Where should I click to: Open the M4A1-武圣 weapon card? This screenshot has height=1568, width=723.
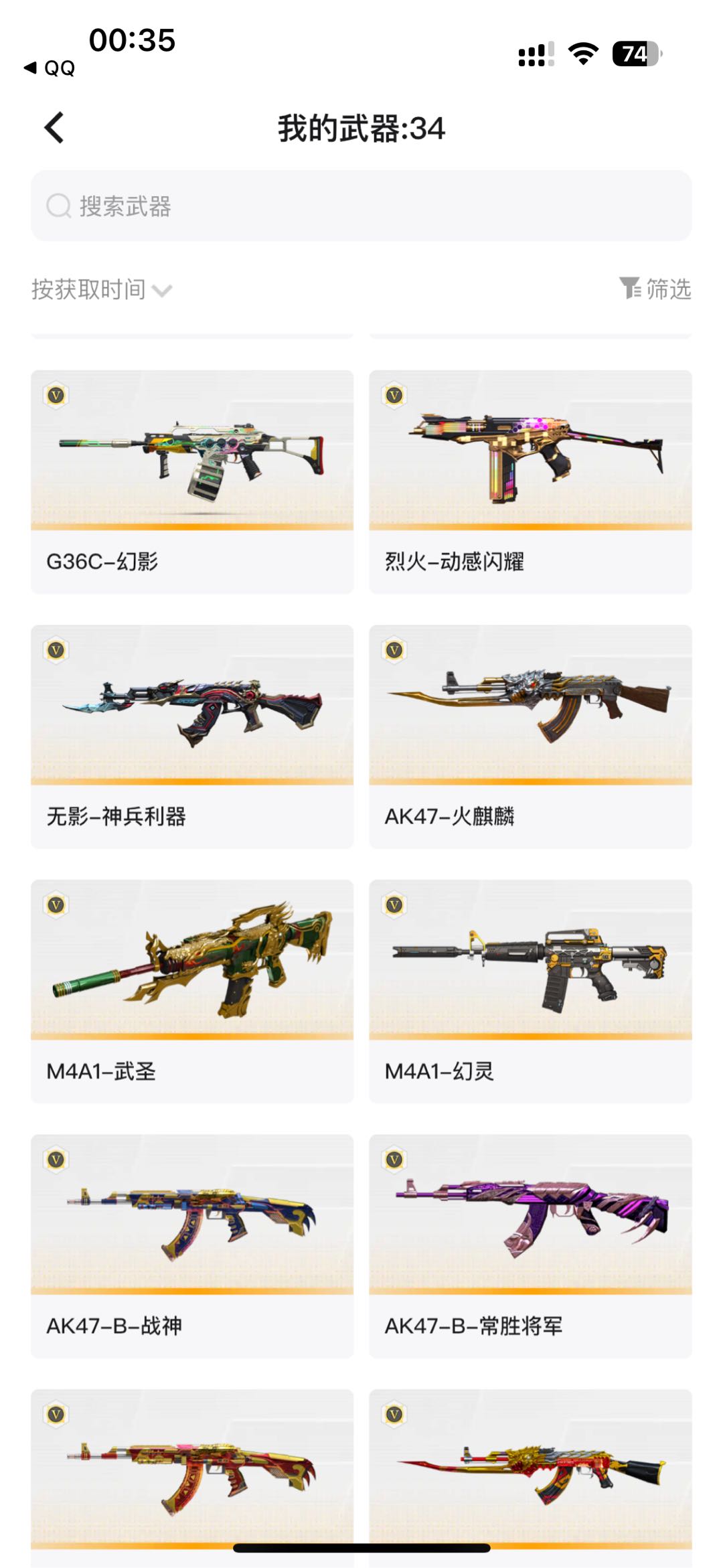point(192,991)
